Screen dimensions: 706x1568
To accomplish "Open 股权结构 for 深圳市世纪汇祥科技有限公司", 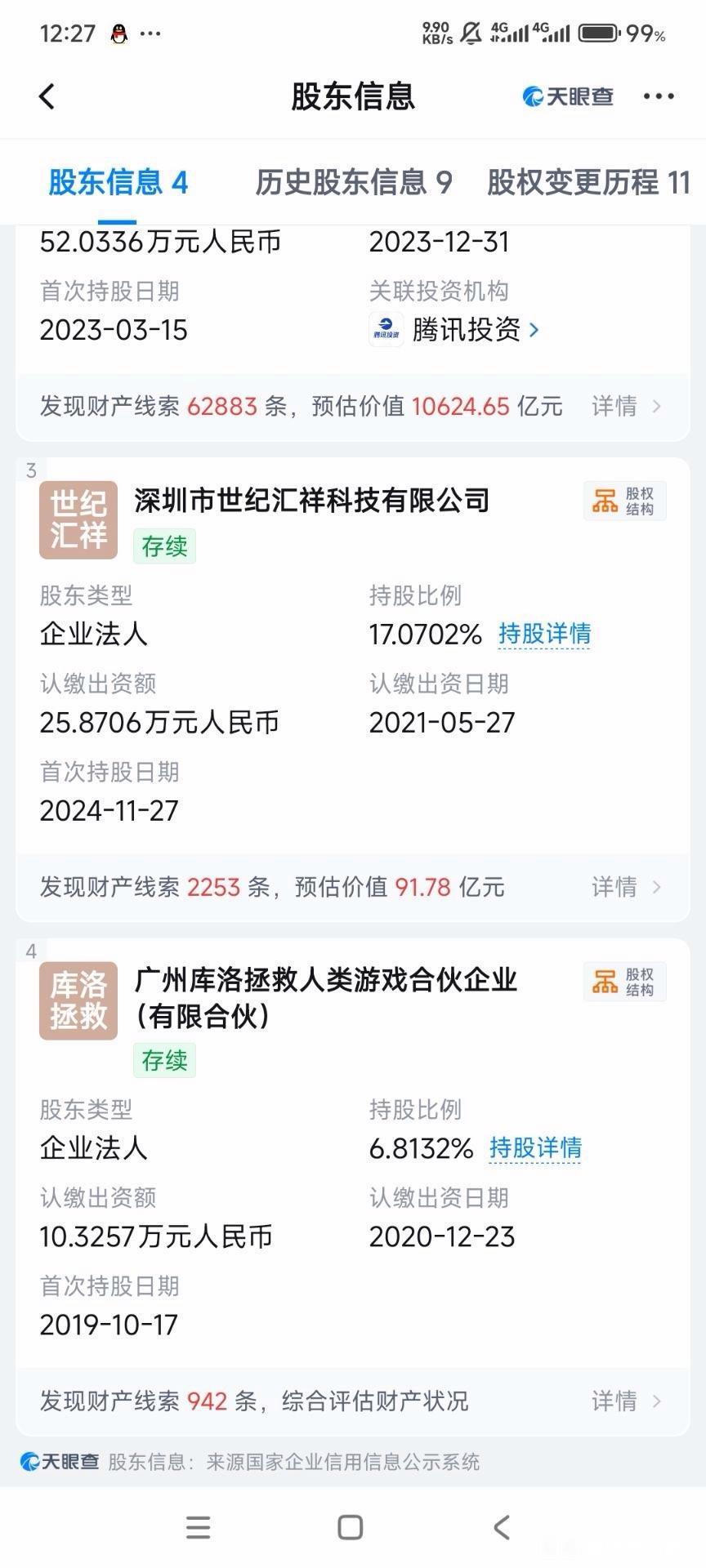I will tap(625, 501).
